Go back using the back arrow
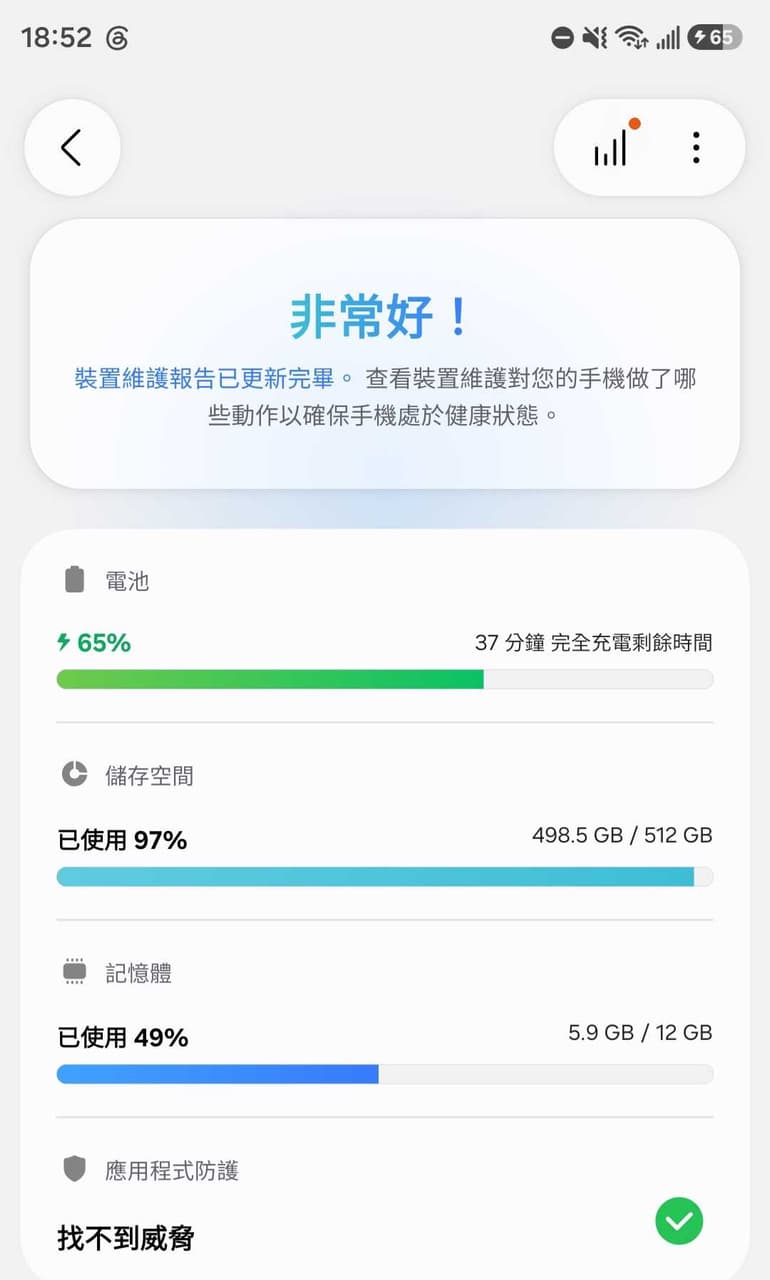Image resolution: width=770 pixels, height=1280 pixels. click(x=72, y=148)
